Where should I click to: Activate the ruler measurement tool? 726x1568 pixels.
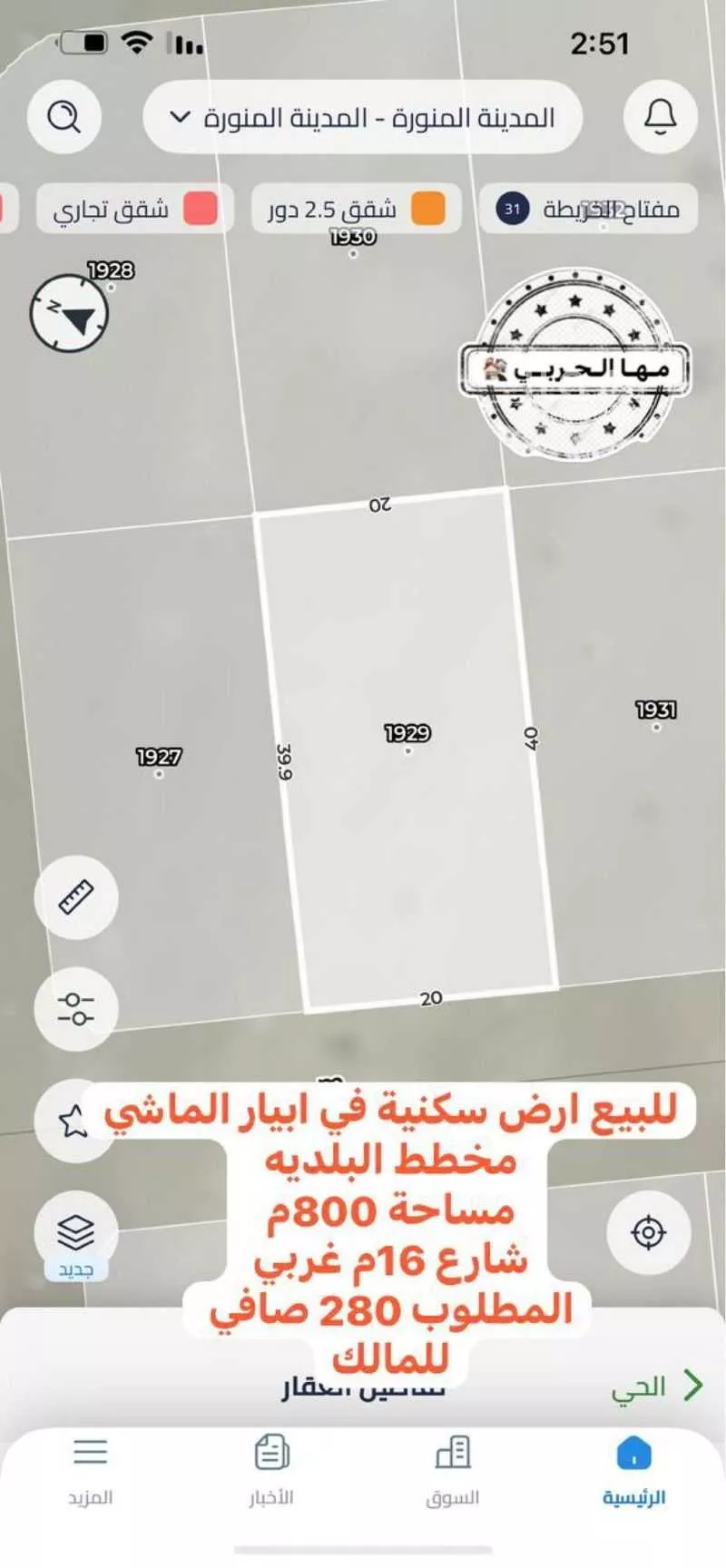76,897
